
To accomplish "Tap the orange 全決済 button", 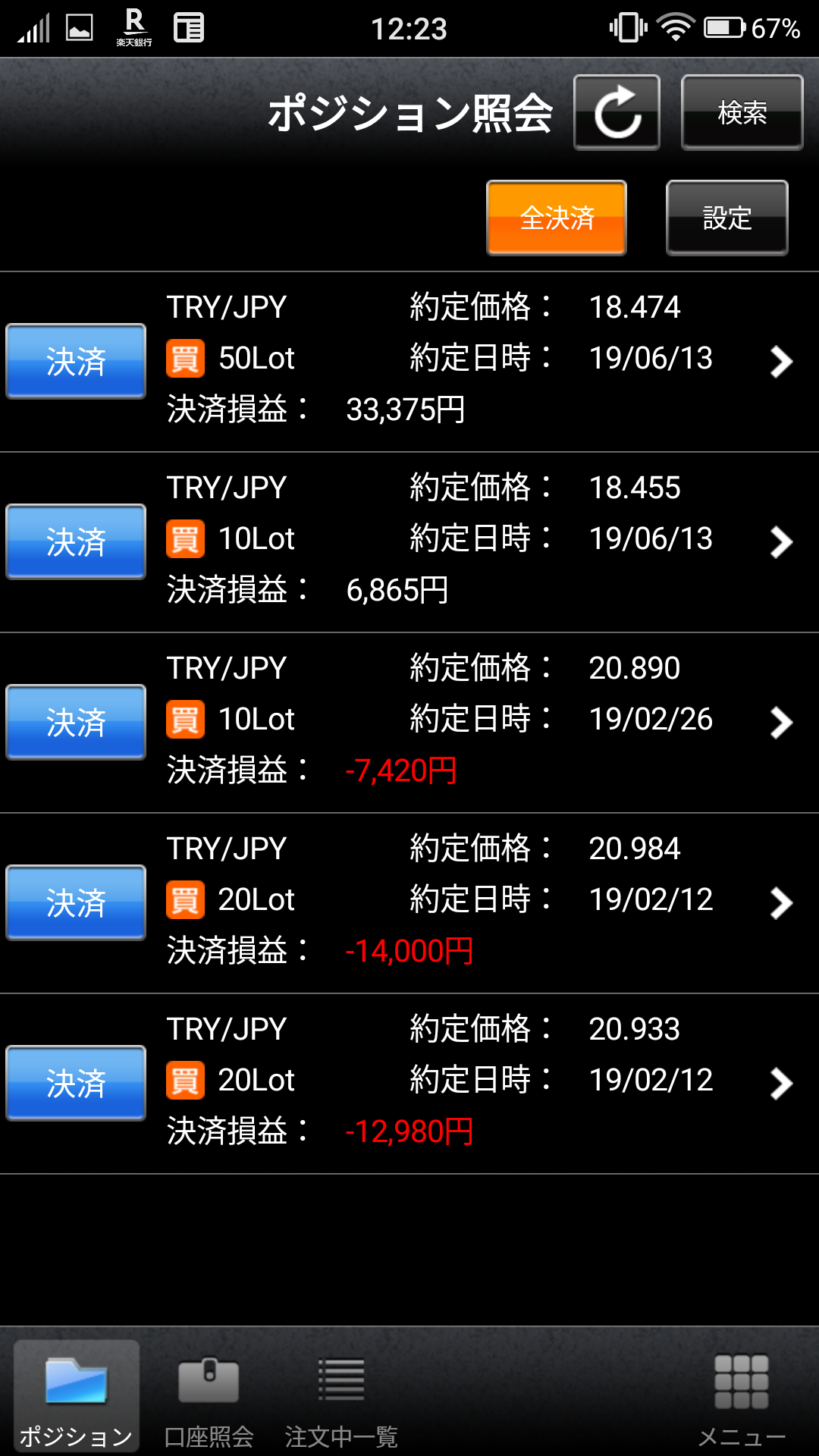I will coord(557,218).
